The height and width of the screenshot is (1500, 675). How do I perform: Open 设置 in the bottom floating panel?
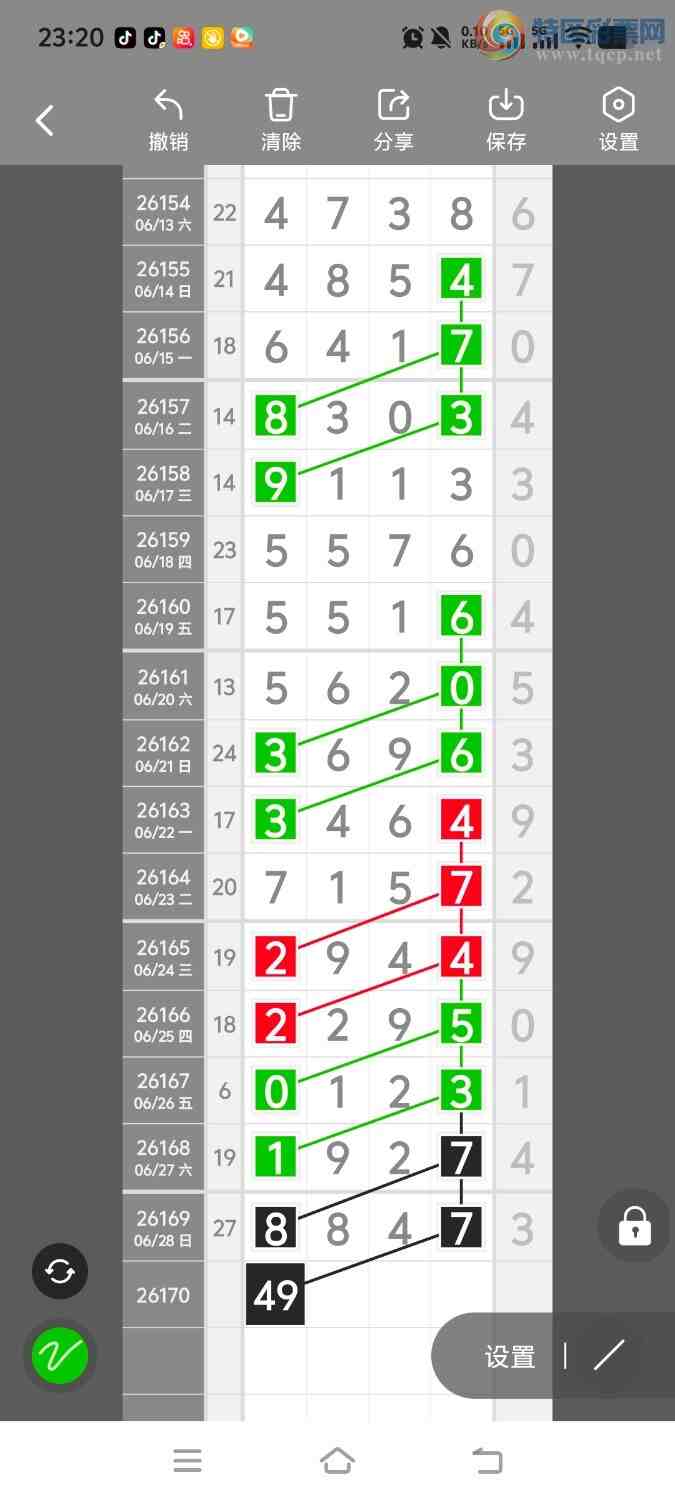[510, 1357]
